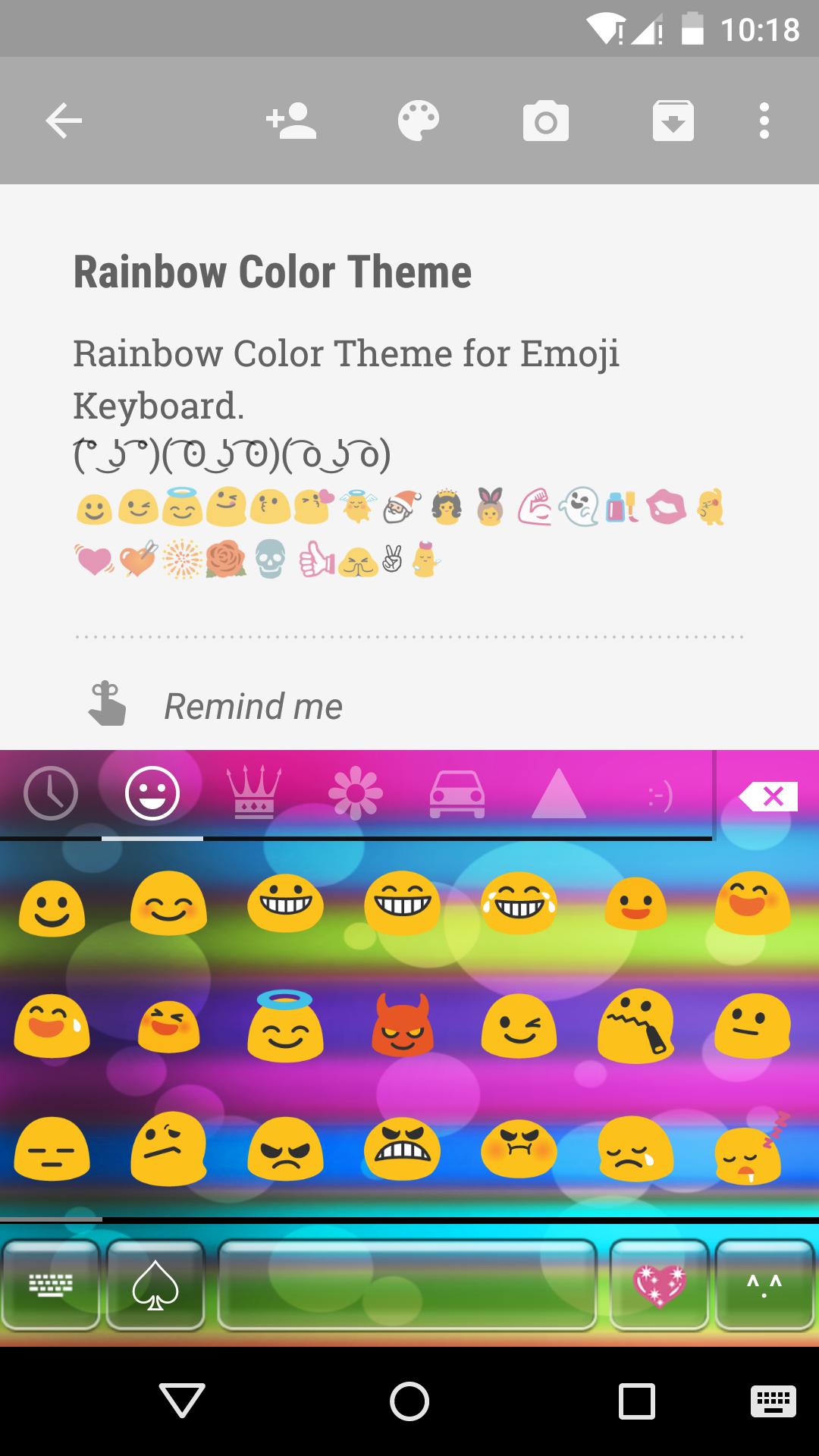The image size is (819, 1456).
Task: Select the smiley face emoji category
Action: pos(152,794)
